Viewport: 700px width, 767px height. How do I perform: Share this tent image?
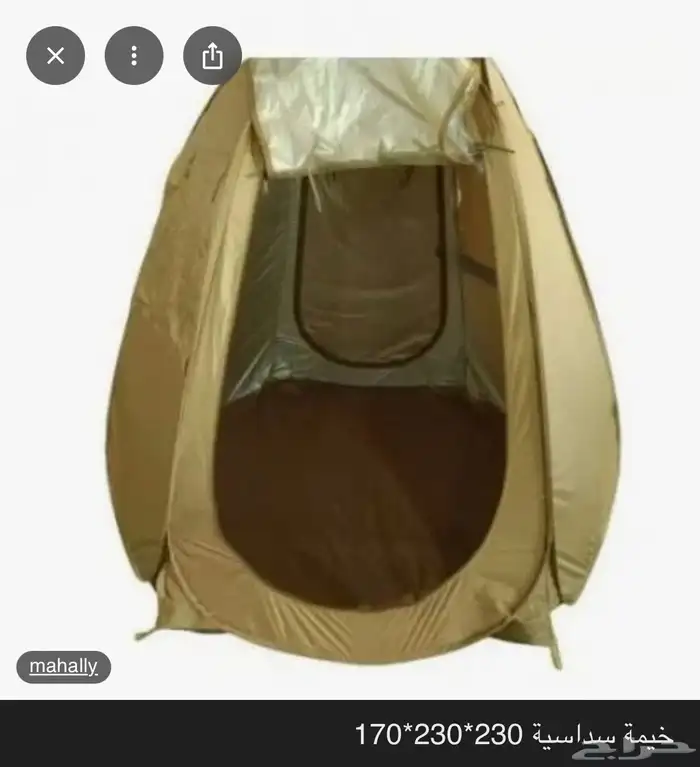coord(212,56)
